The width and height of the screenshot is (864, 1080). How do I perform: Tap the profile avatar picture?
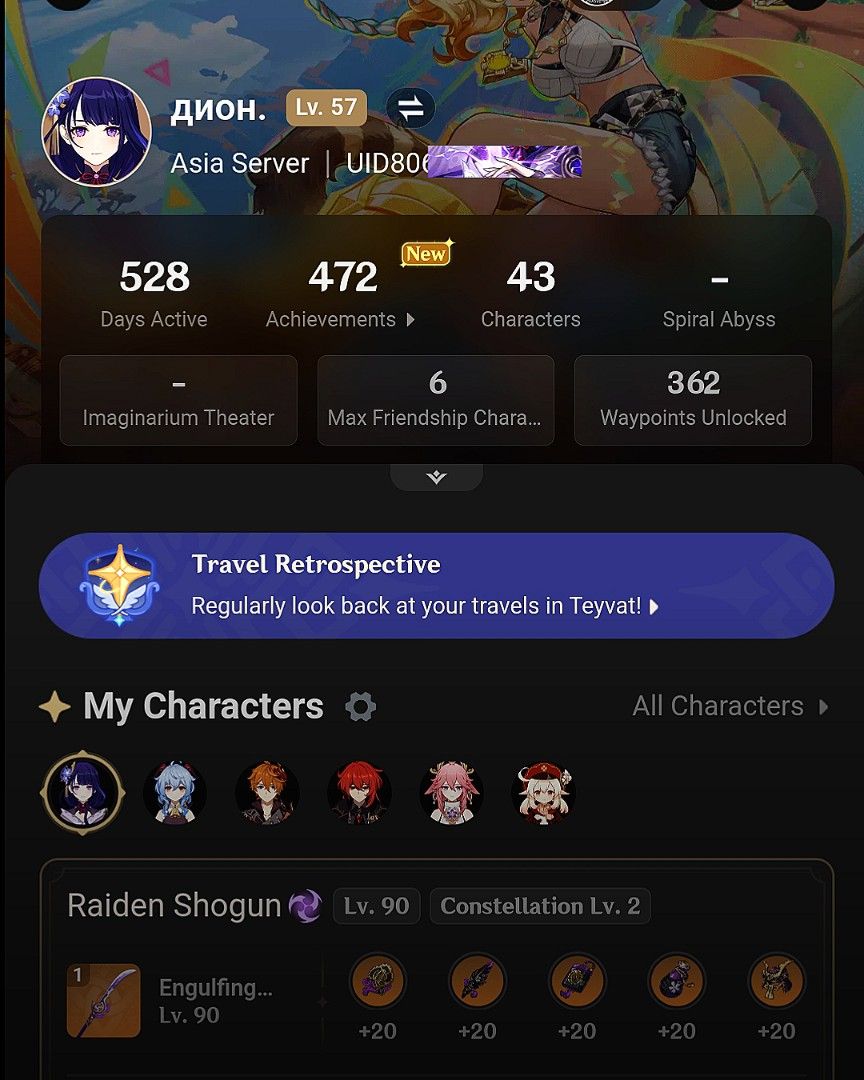coord(96,132)
